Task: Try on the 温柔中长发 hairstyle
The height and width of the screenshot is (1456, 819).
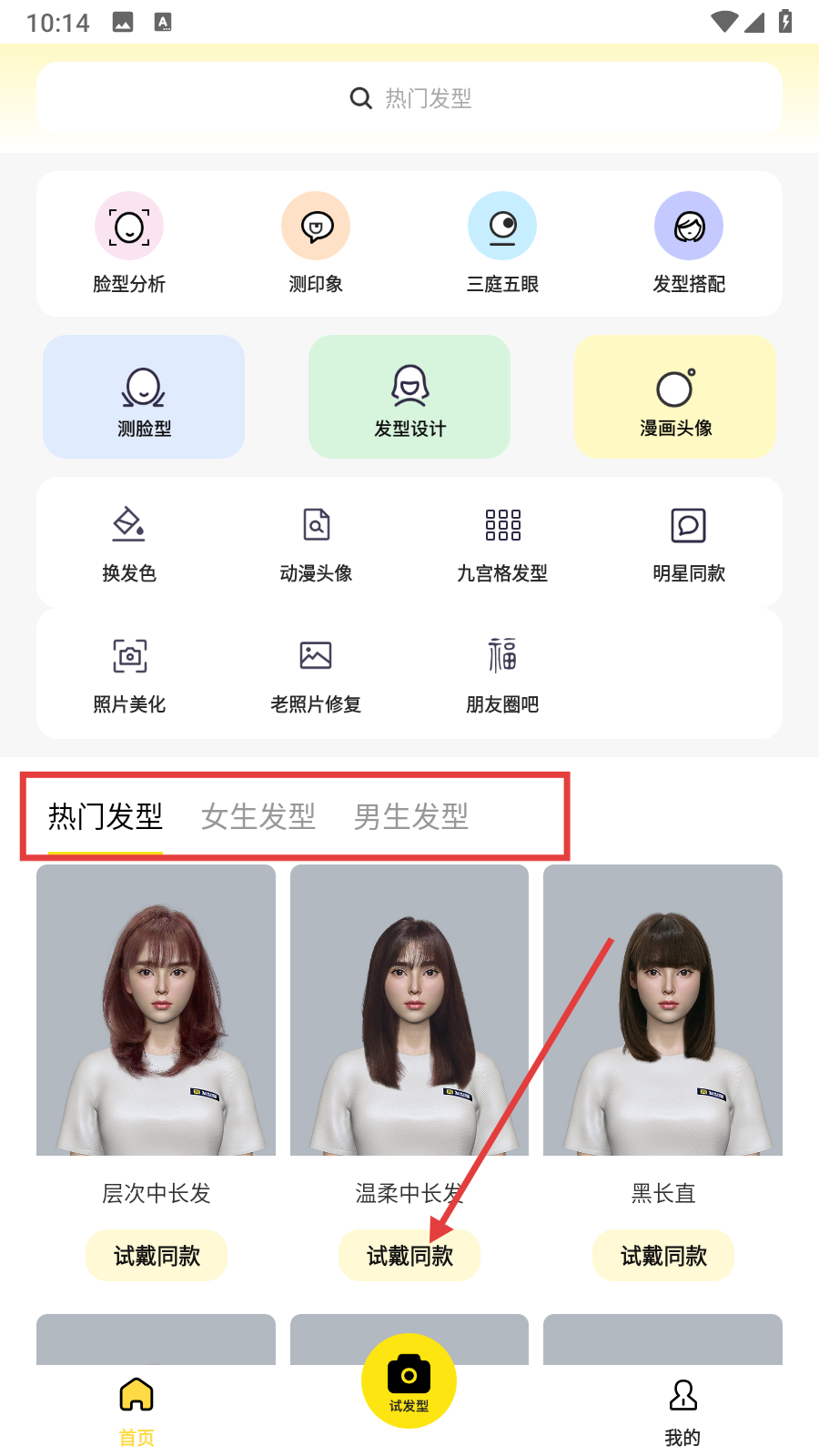Action: [x=409, y=1256]
